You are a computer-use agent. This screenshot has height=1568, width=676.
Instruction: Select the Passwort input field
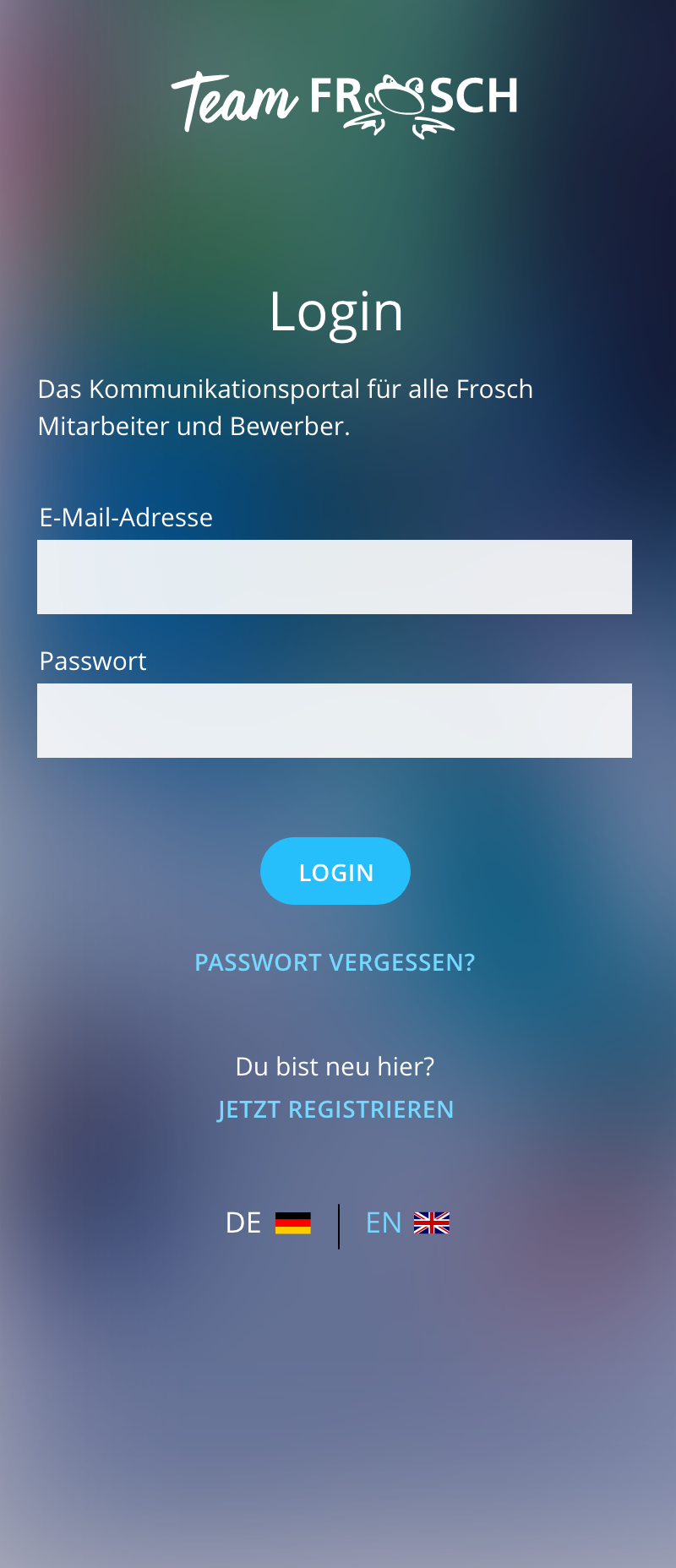pyautogui.click(x=335, y=721)
